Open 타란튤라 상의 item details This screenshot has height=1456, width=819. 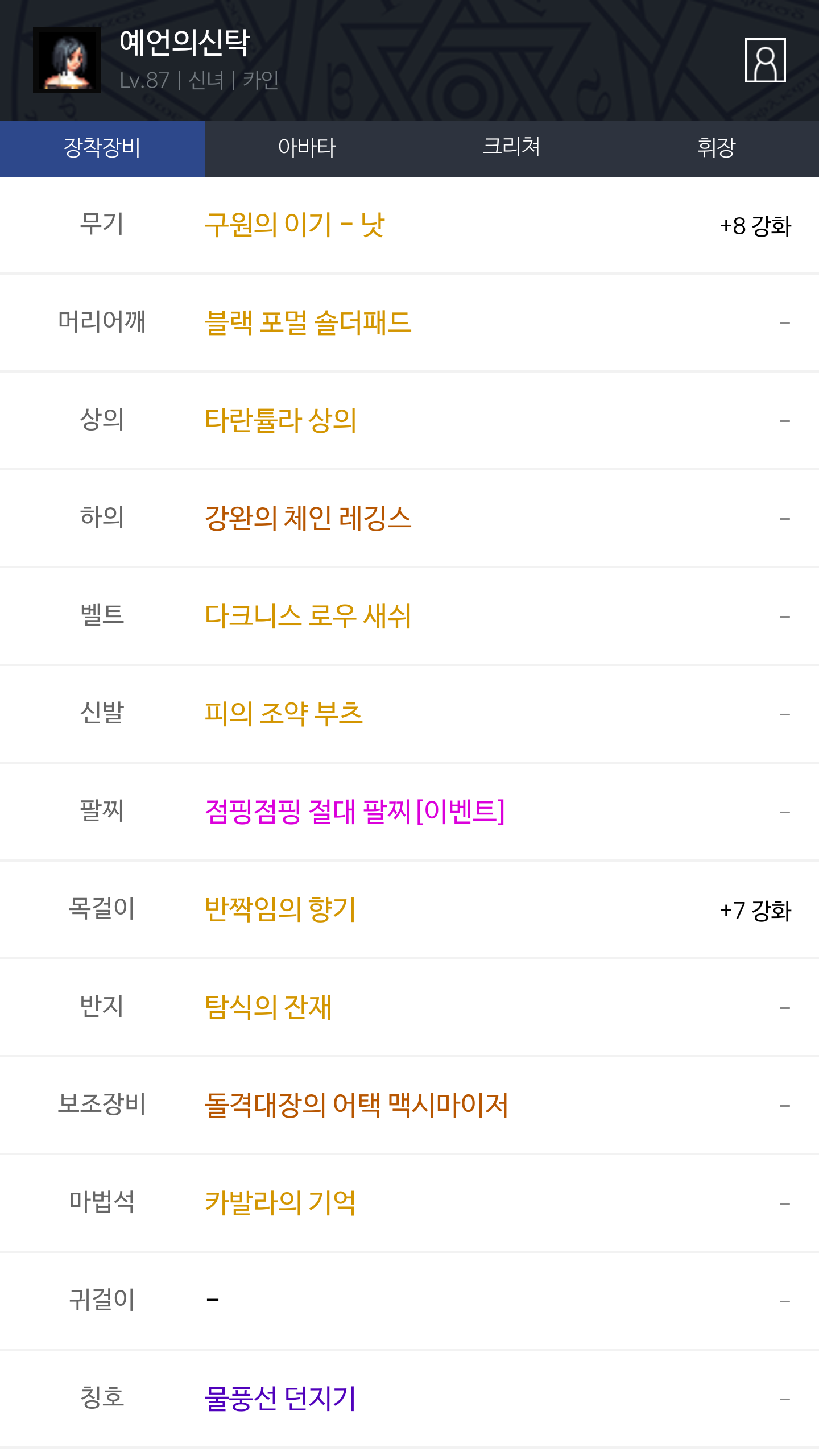click(280, 421)
